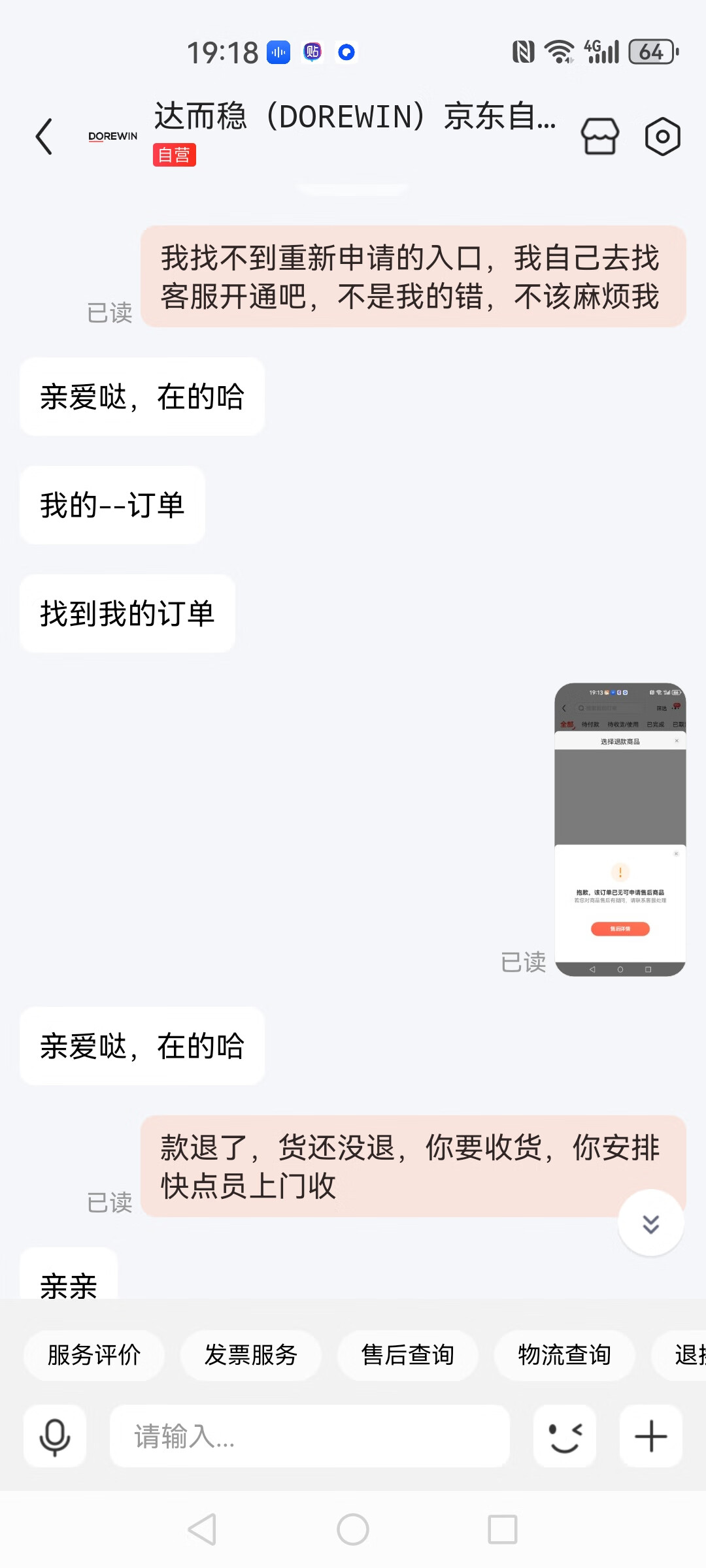Open the emoji picker
This screenshot has width=706, height=1568.
tap(565, 1437)
